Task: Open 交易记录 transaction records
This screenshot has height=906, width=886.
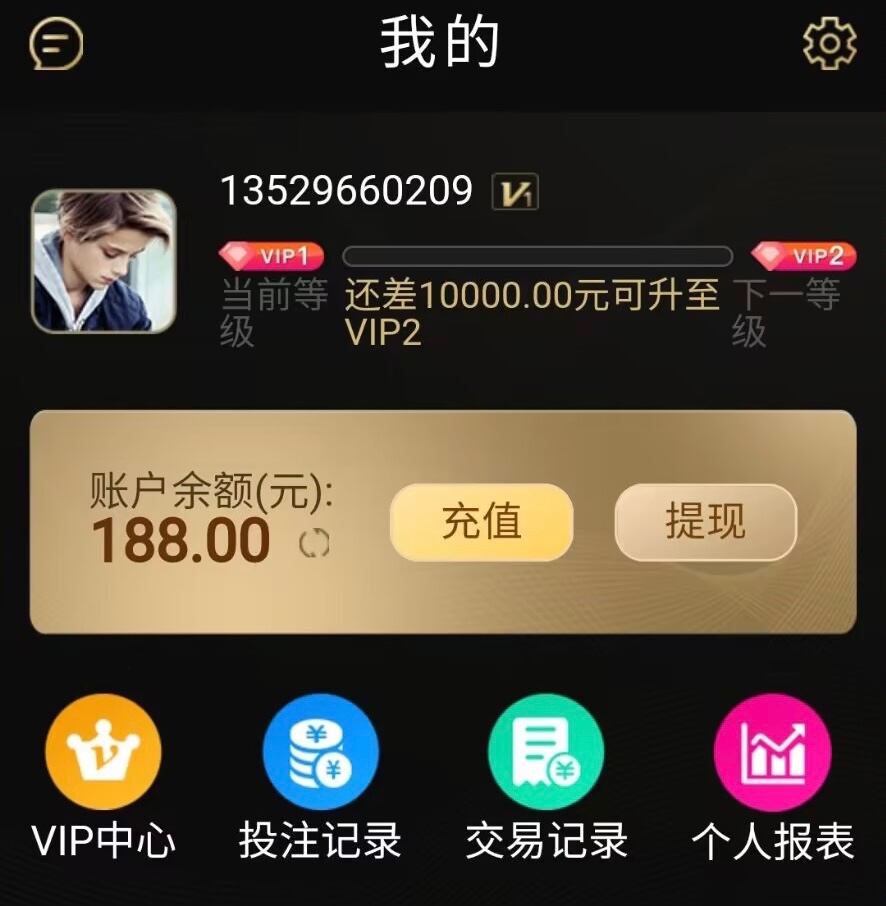Action: (546, 752)
